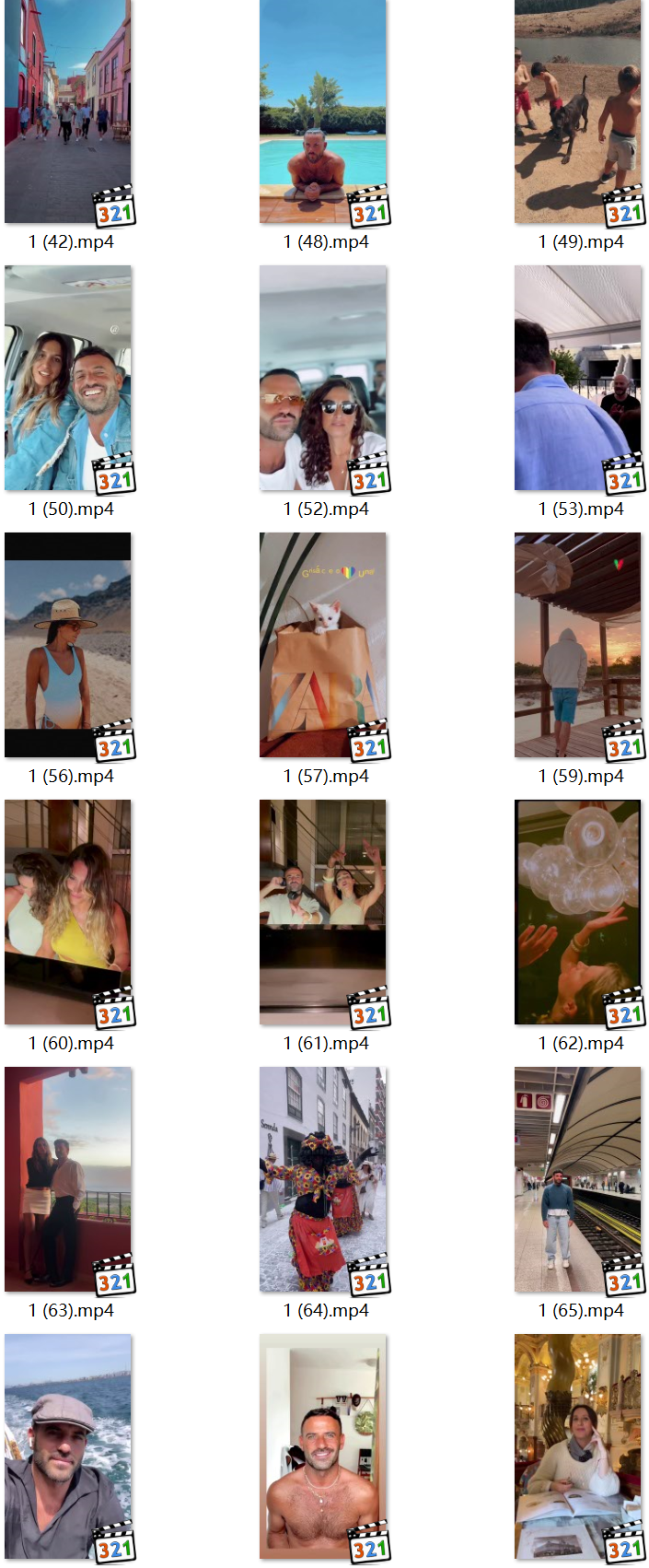The width and height of the screenshot is (649, 1568).
Task: Open the video file 1 (42).mp4
Action: (x=68, y=111)
